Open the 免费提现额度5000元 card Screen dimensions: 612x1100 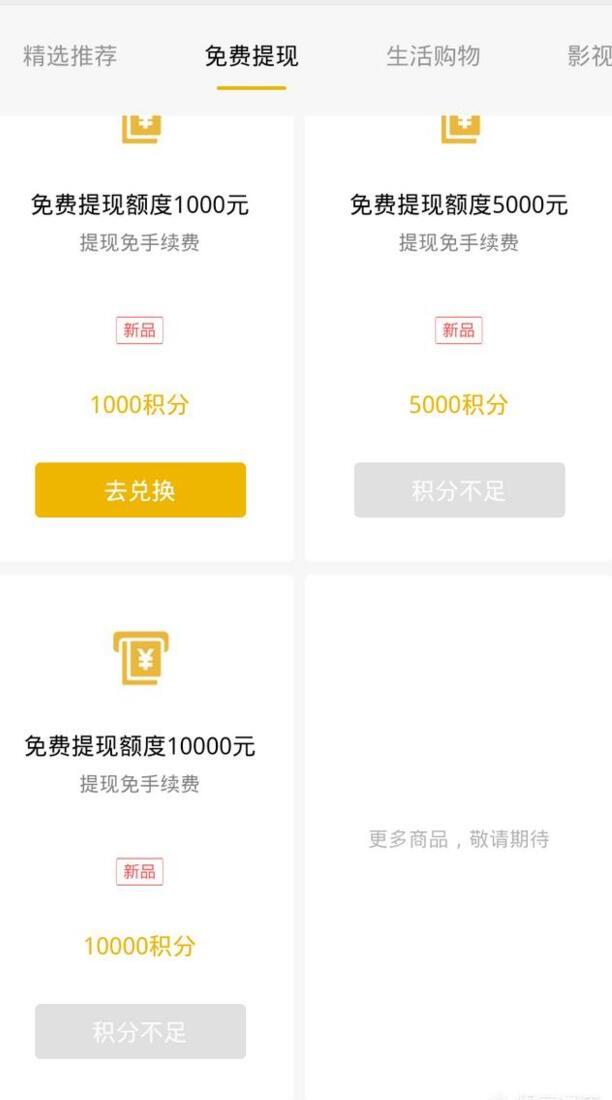tap(458, 206)
